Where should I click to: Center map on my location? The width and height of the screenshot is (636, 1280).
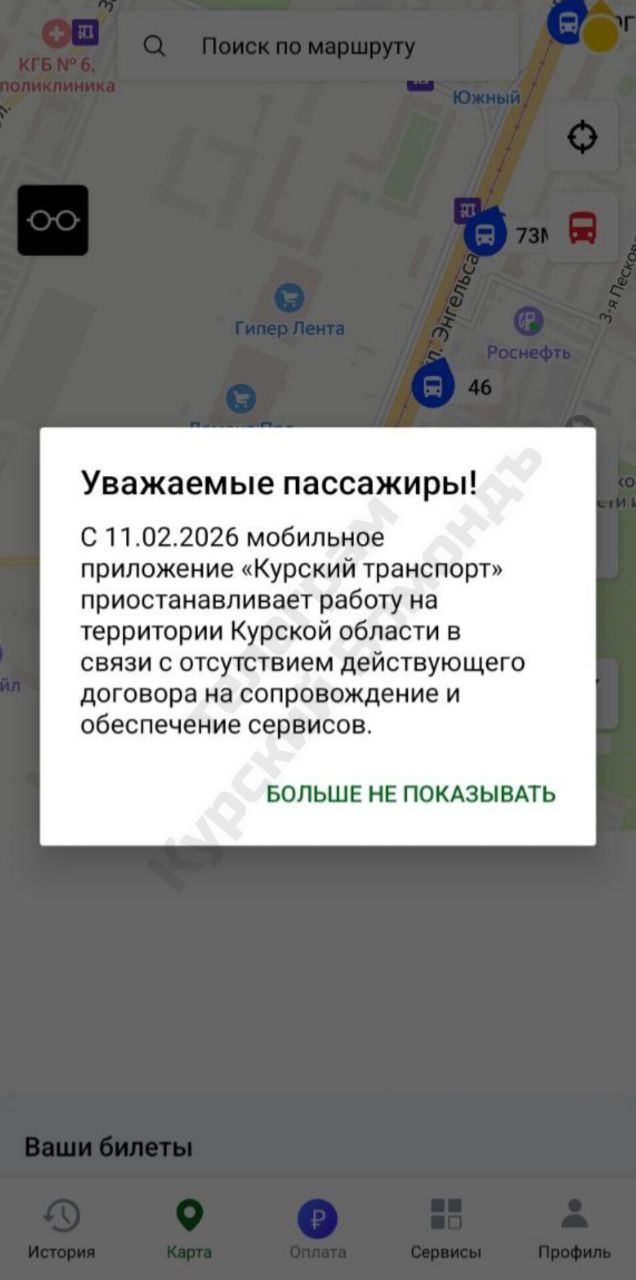(582, 137)
